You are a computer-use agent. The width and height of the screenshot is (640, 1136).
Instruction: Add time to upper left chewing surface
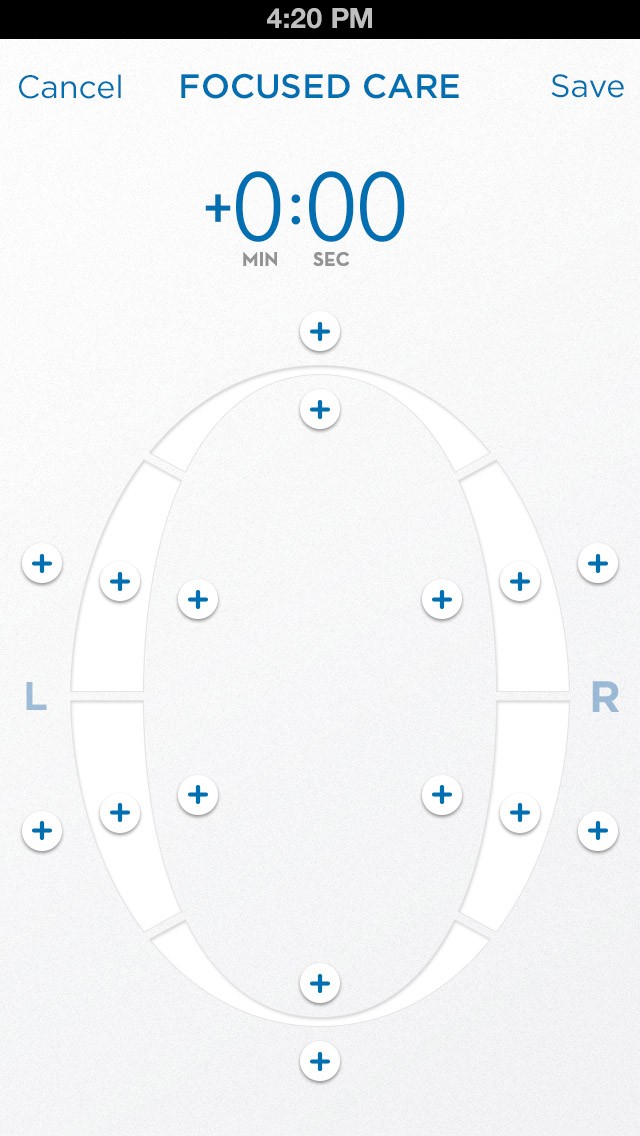coord(120,581)
